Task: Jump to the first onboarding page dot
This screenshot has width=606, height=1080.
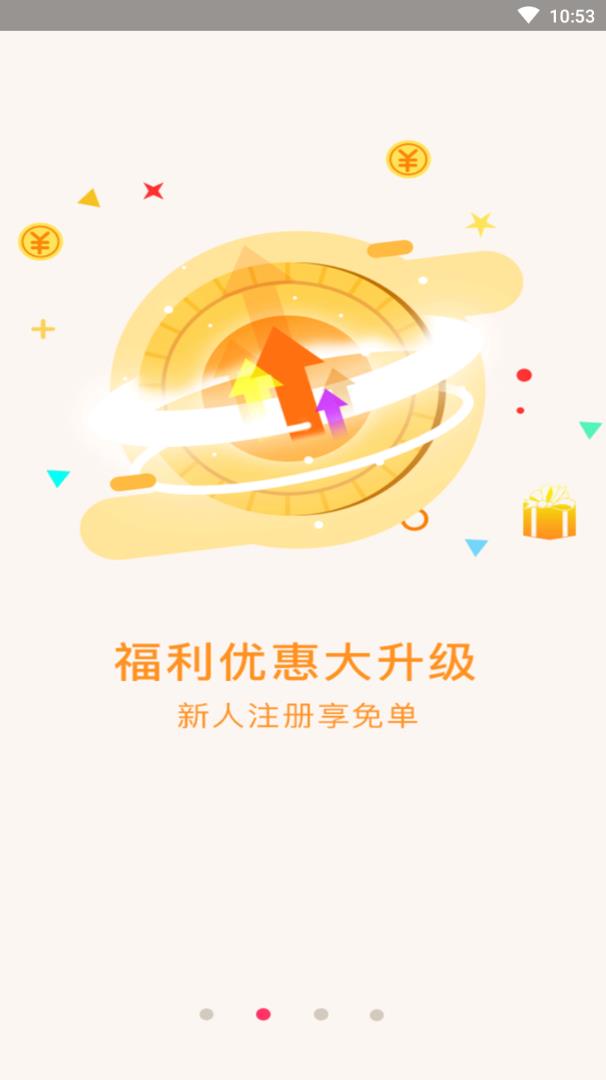Action: [206, 1014]
